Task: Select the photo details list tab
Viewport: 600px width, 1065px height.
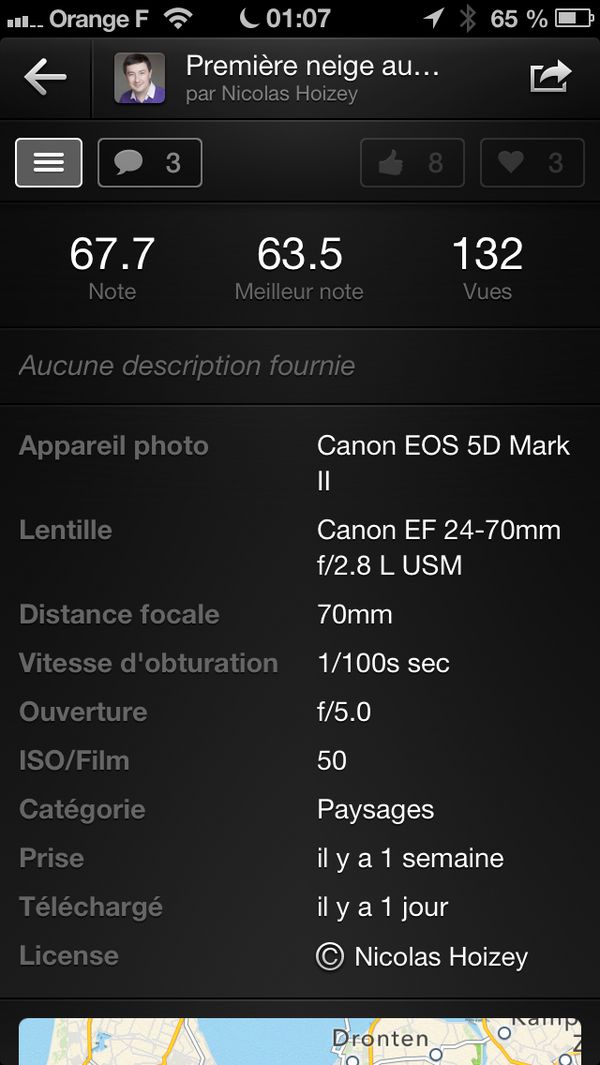Action: pos(49,162)
